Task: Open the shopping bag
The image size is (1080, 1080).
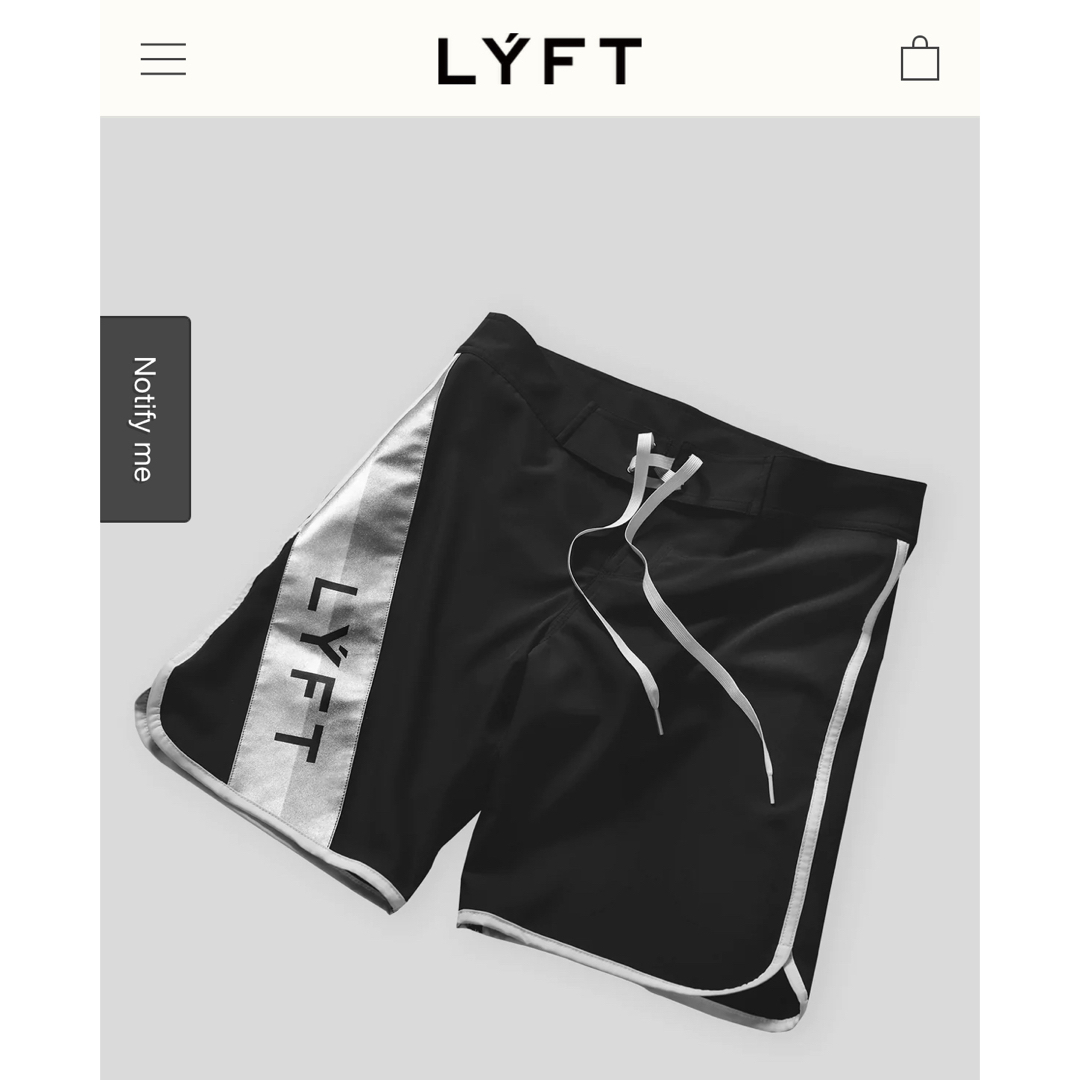Action: [919, 60]
